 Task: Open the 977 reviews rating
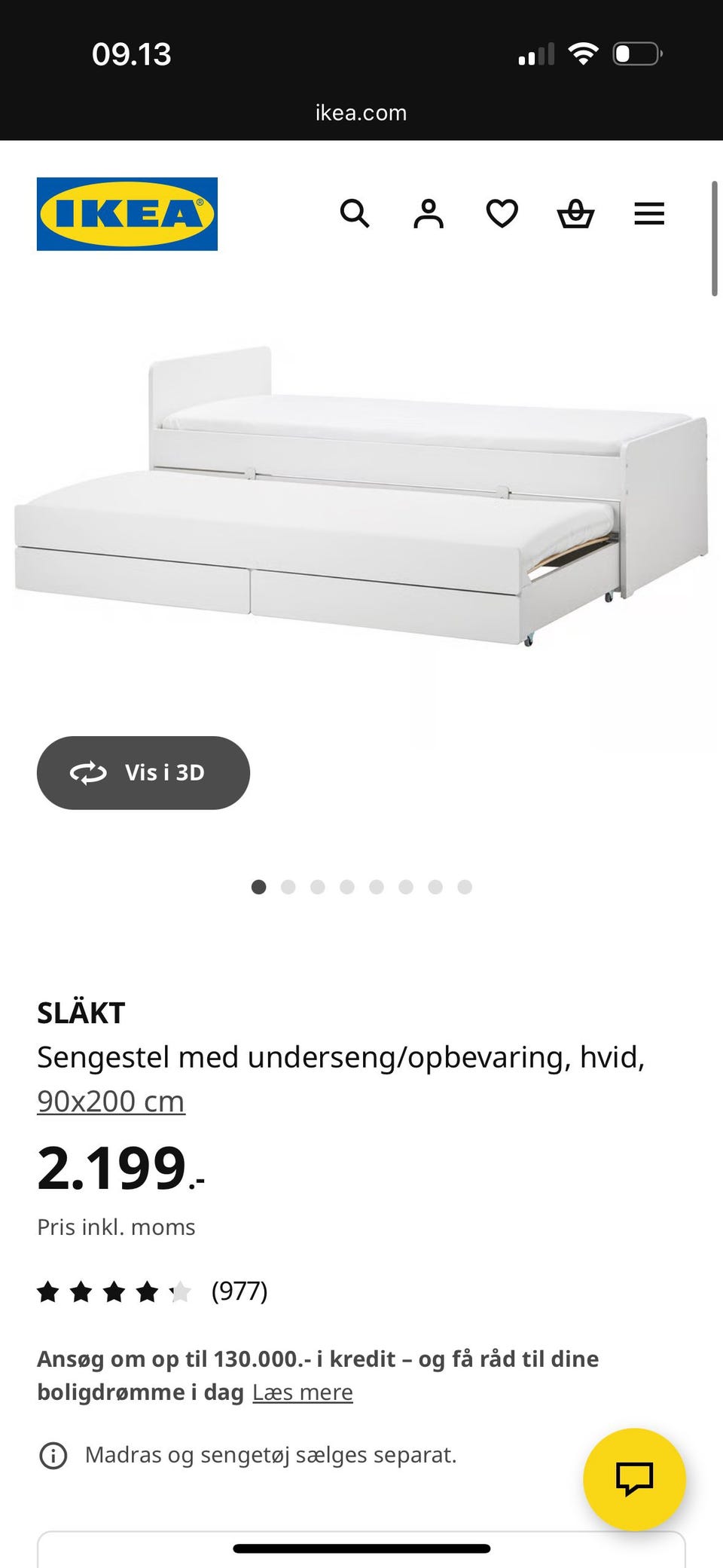coord(152,1291)
